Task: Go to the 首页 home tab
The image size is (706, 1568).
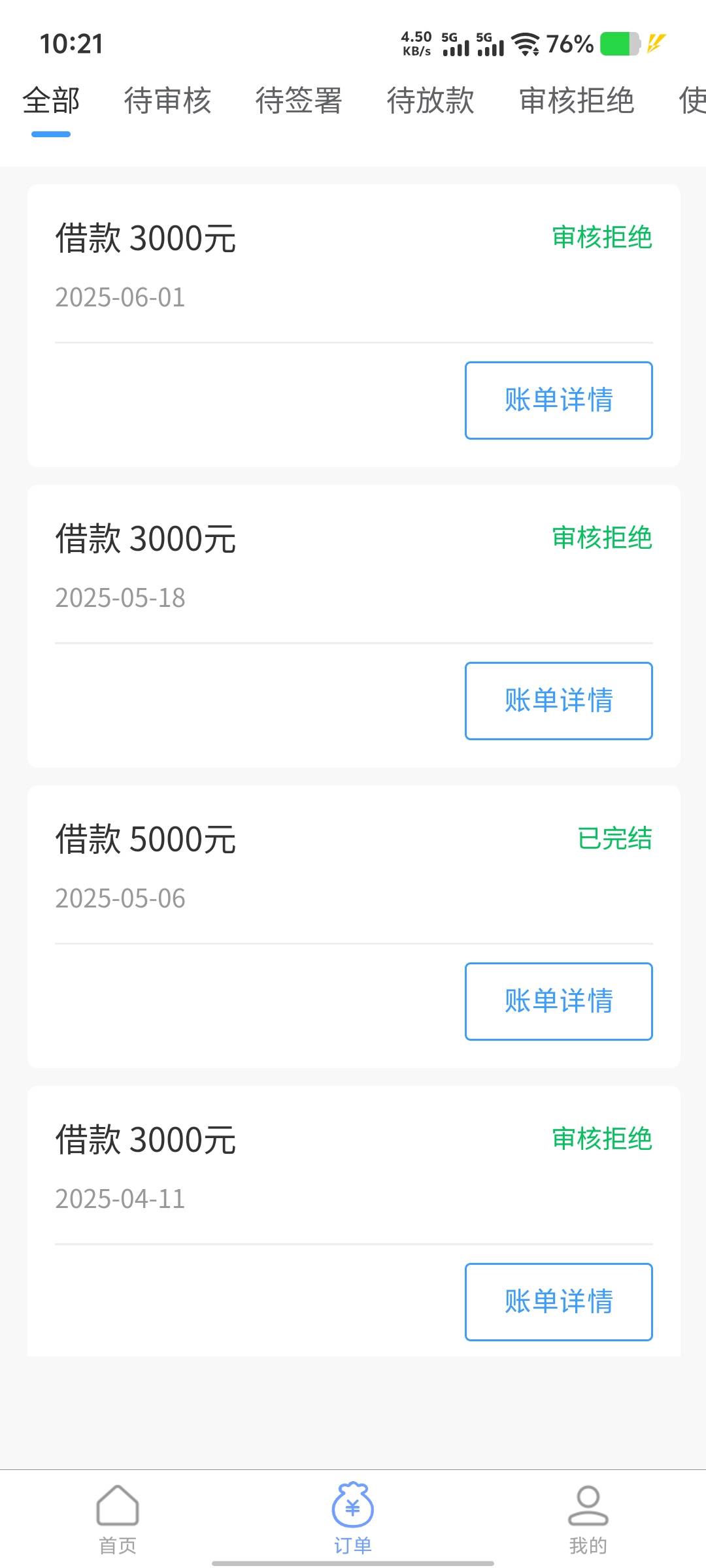Action: (118, 1519)
